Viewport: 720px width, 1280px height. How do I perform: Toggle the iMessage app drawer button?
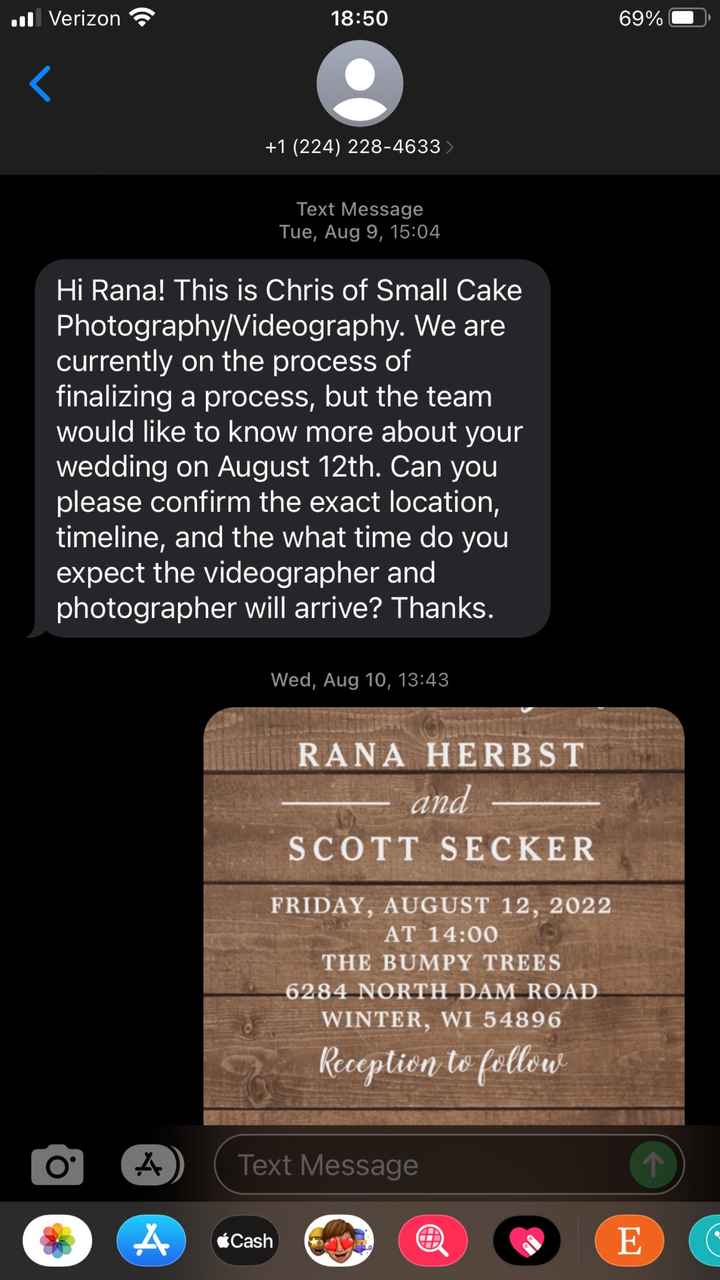151,1164
